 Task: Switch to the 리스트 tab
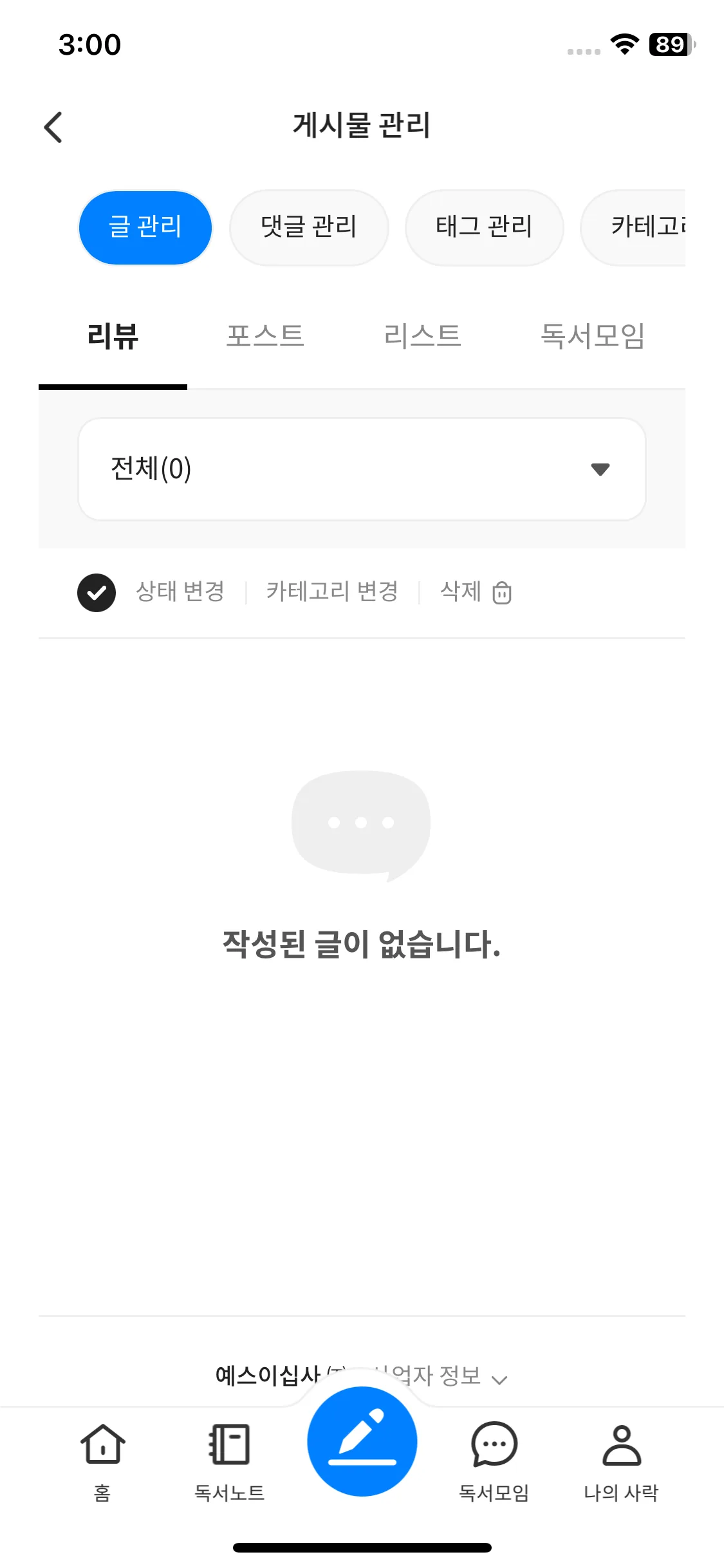(422, 337)
